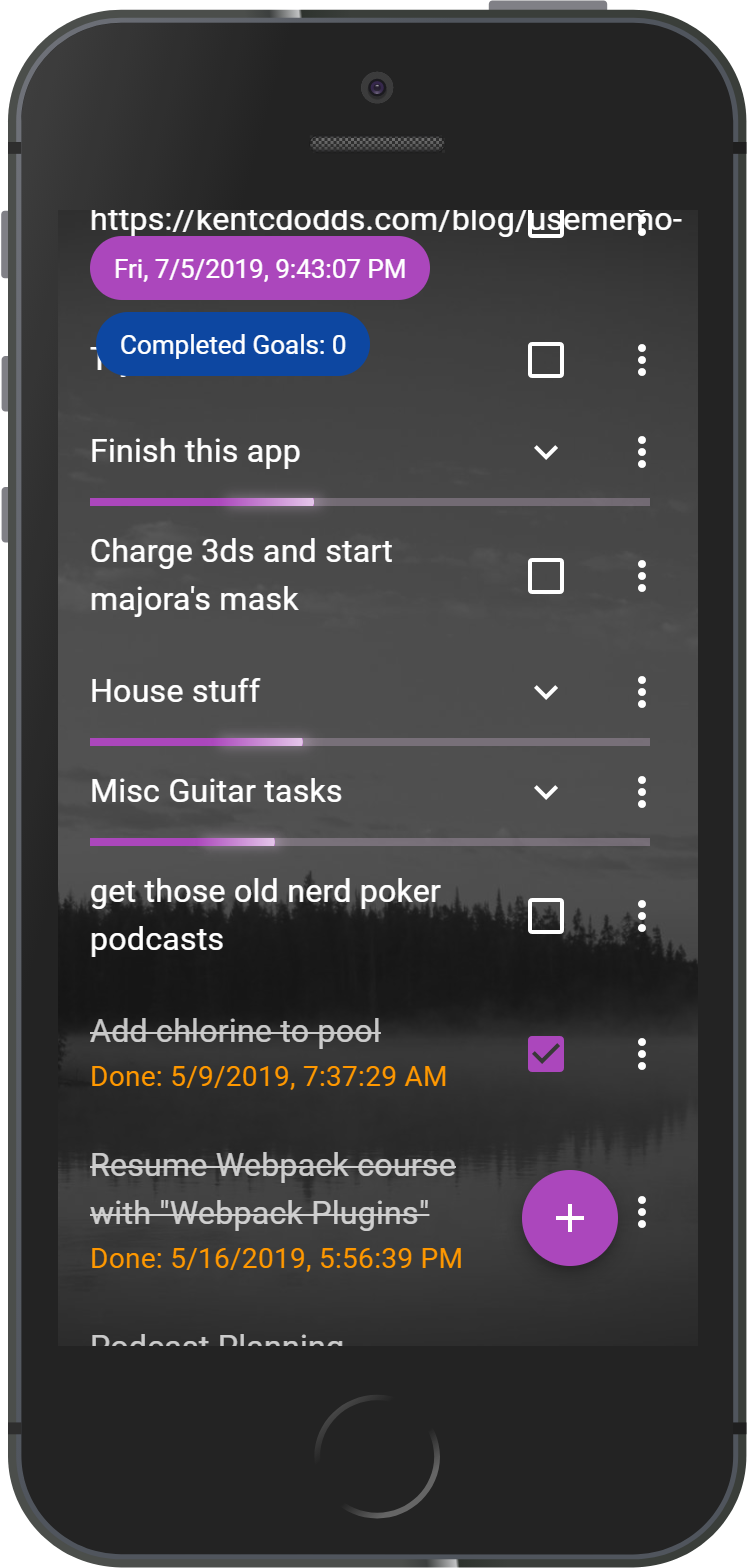The height and width of the screenshot is (1568, 748).
Task: Open options for Charge 3ds goal
Action: tap(642, 576)
